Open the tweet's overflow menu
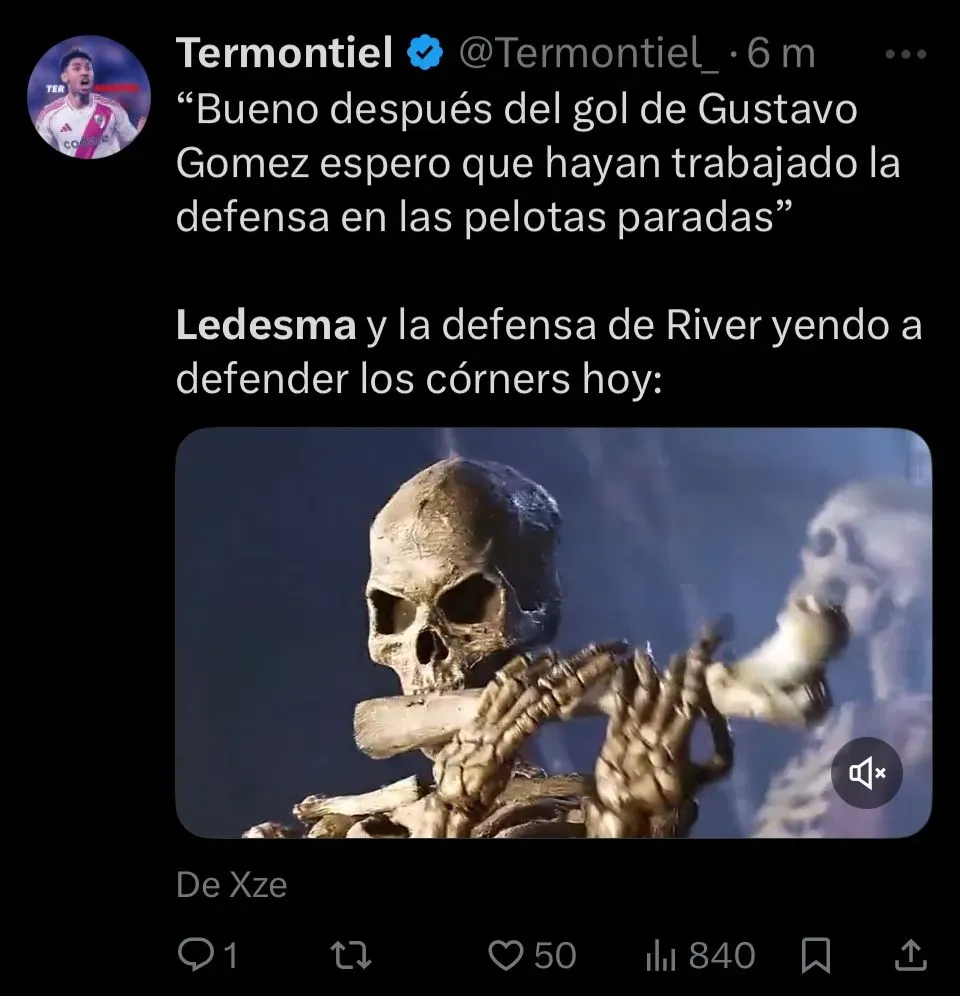This screenshot has width=960, height=996. [906, 55]
